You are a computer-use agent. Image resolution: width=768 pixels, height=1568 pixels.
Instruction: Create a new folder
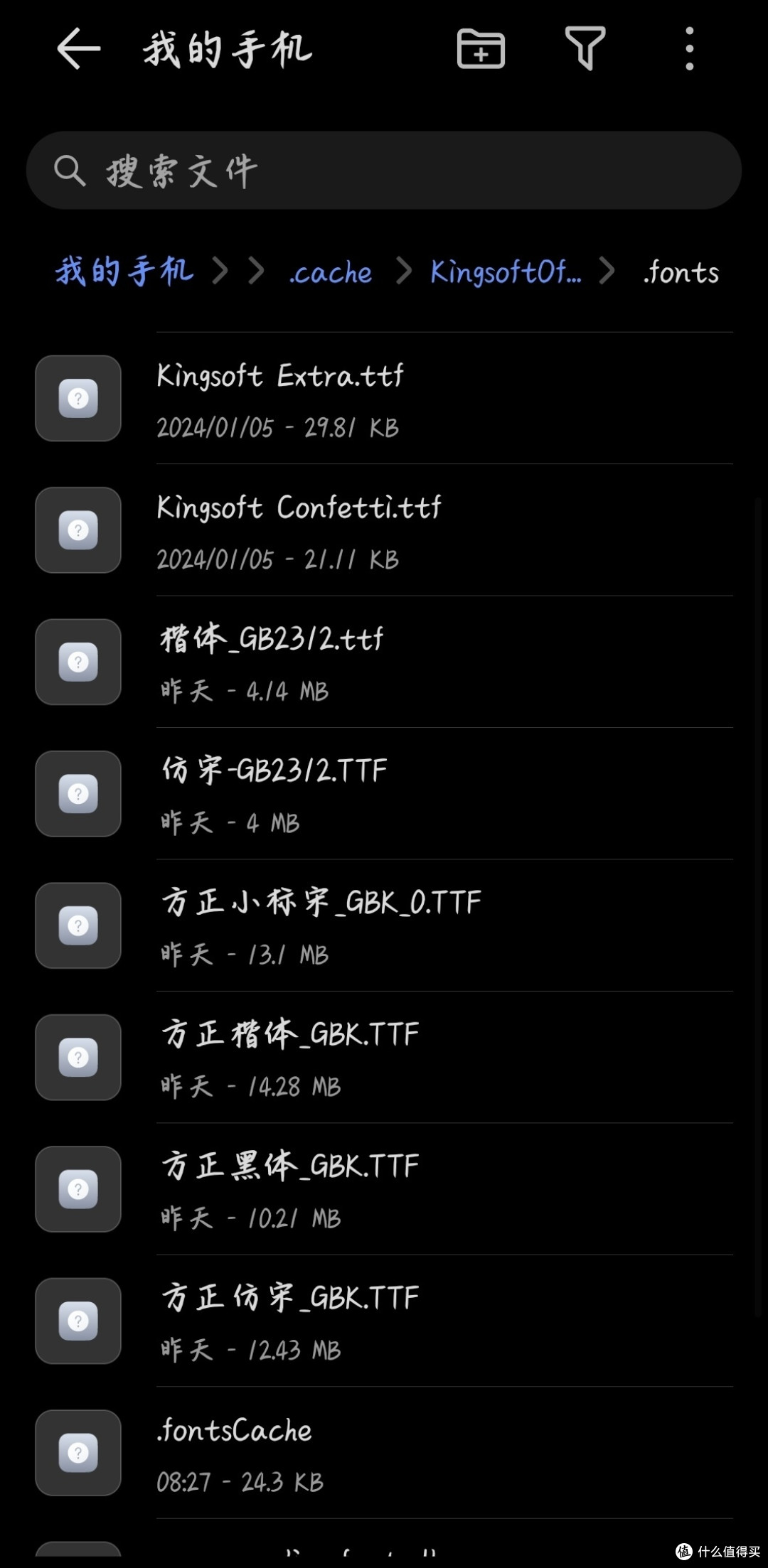[481, 49]
